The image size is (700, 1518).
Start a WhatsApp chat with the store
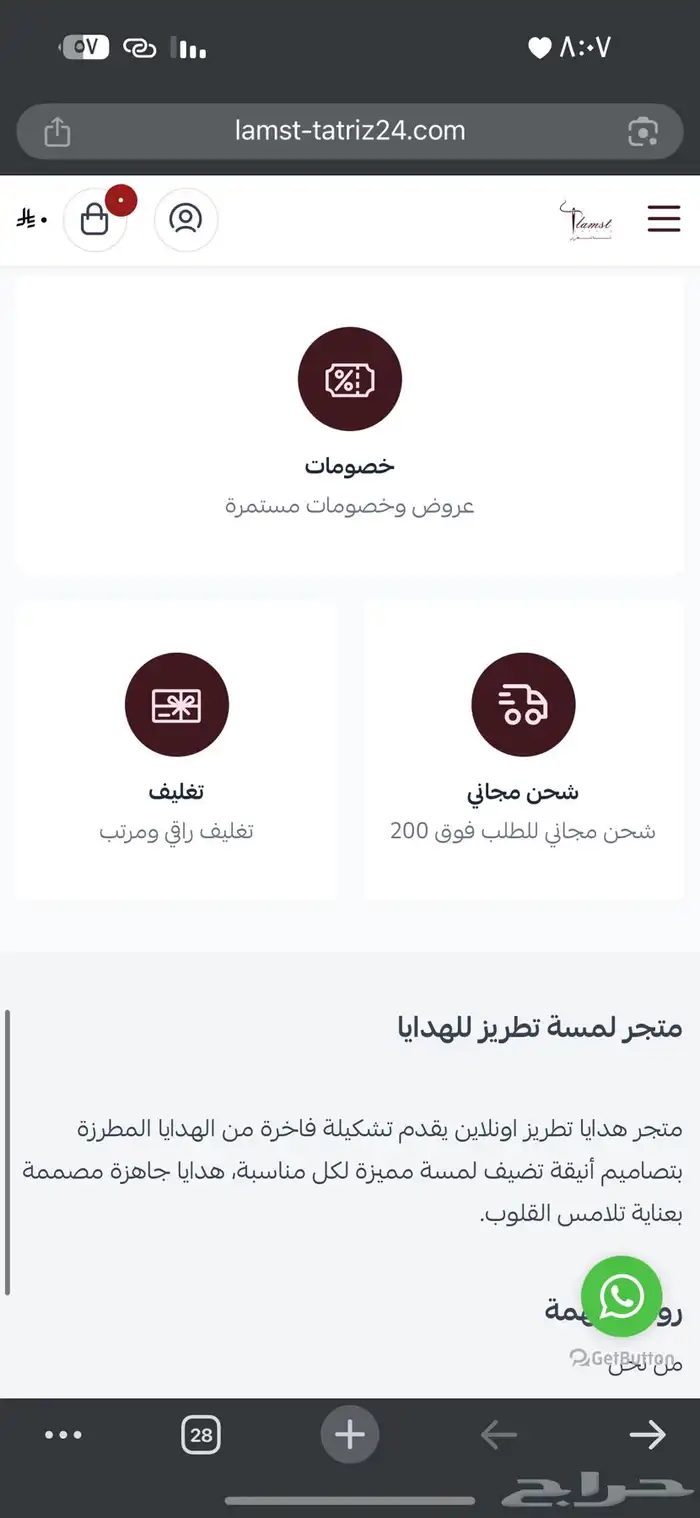[x=621, y=1296]
